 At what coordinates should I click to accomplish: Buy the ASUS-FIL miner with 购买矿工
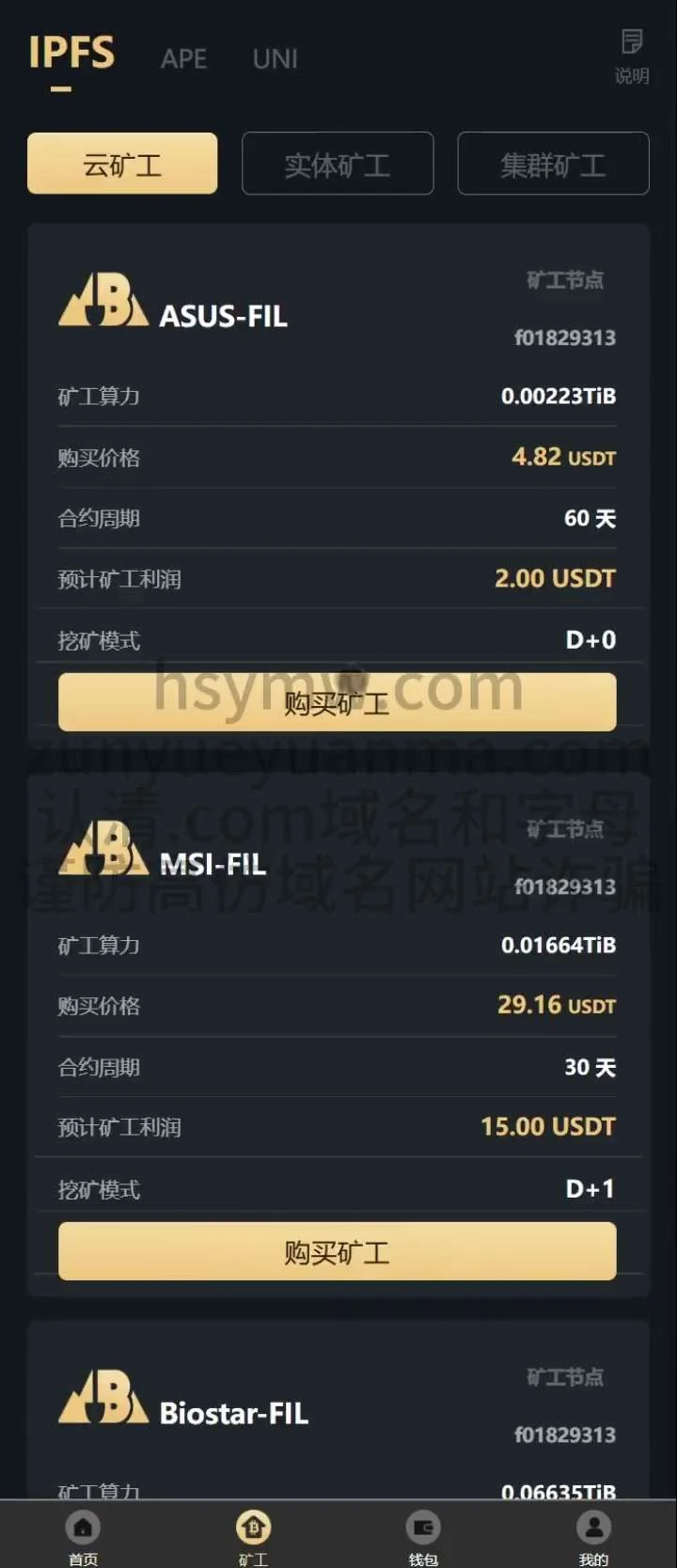[338, 702]
